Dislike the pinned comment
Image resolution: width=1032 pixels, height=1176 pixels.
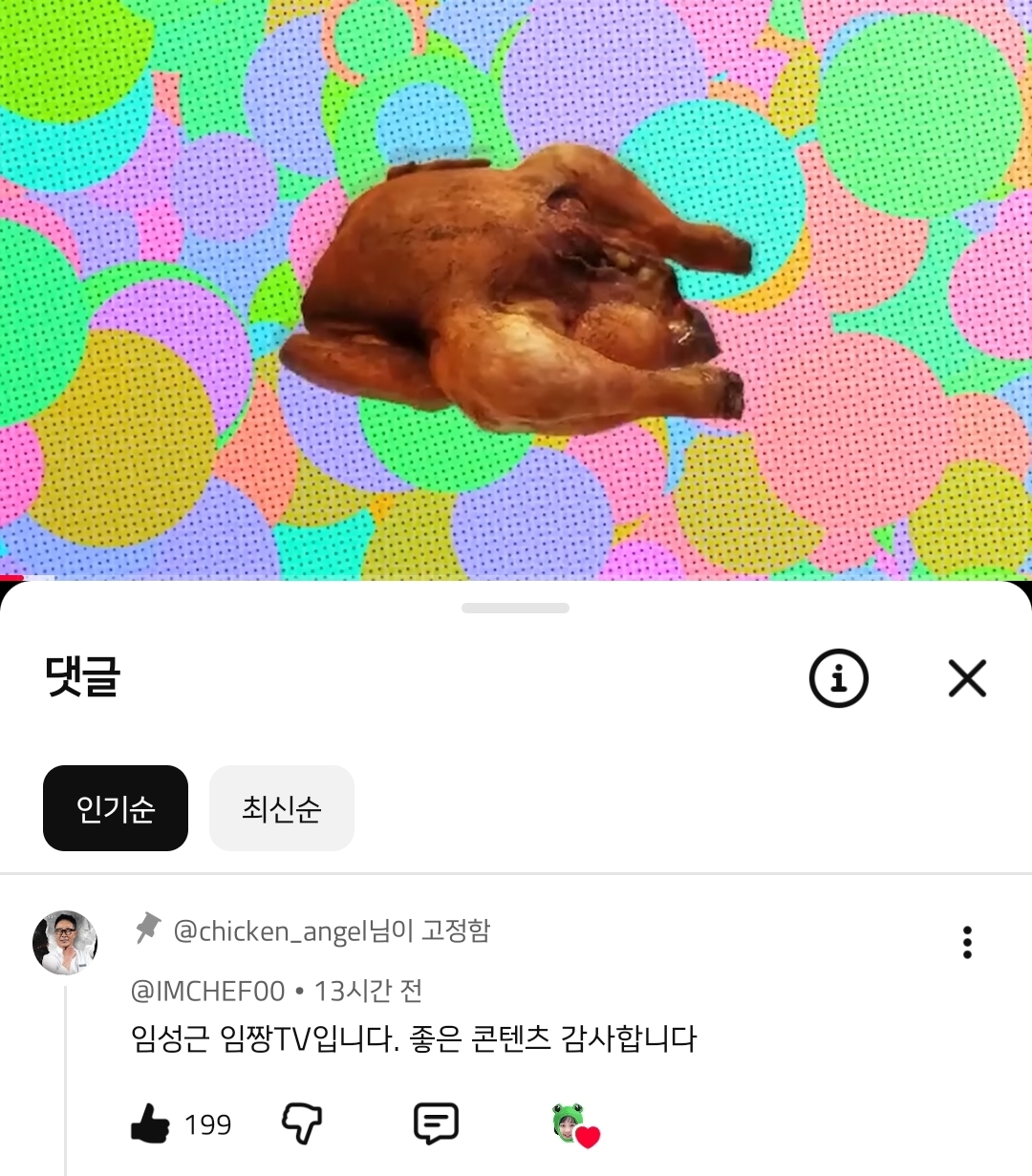pyautogui.click(x=302, y=1124)
